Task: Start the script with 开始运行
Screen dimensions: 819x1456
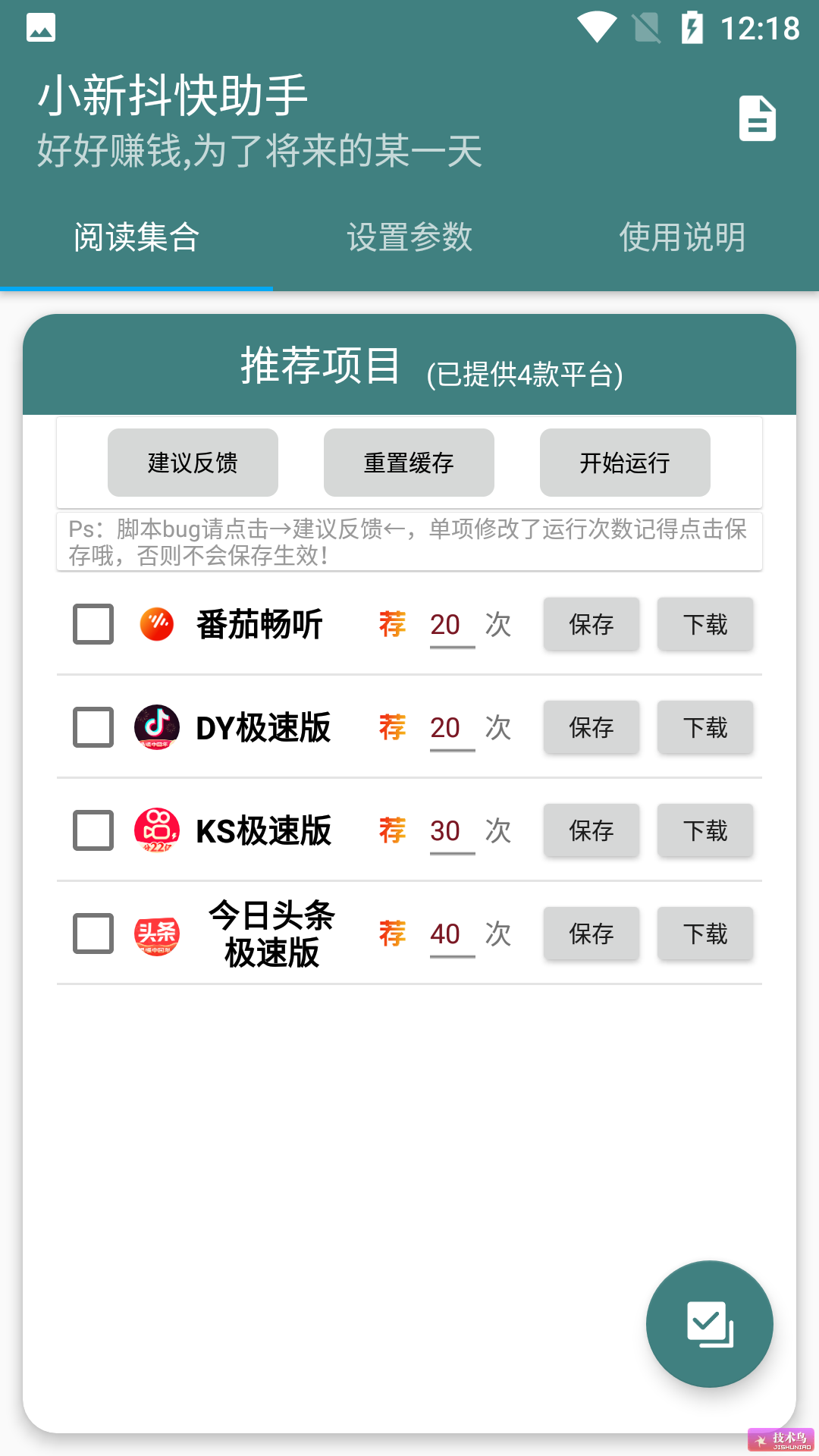Action: coord(625,463)
